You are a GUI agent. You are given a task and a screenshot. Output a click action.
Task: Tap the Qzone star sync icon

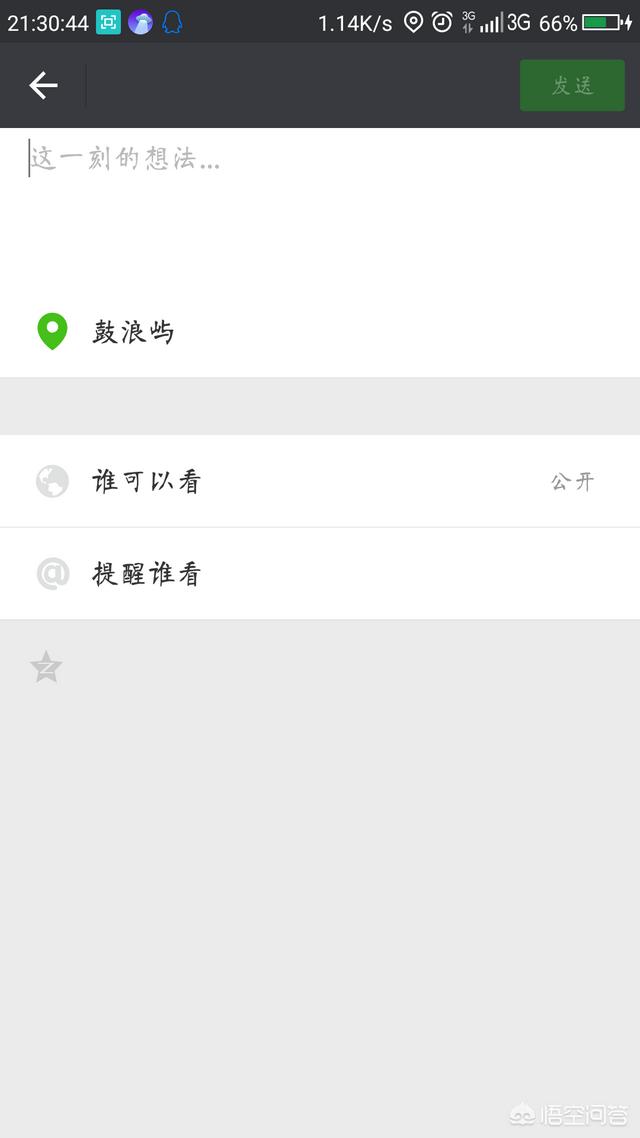pyautogui.click(x=46, y=667)
